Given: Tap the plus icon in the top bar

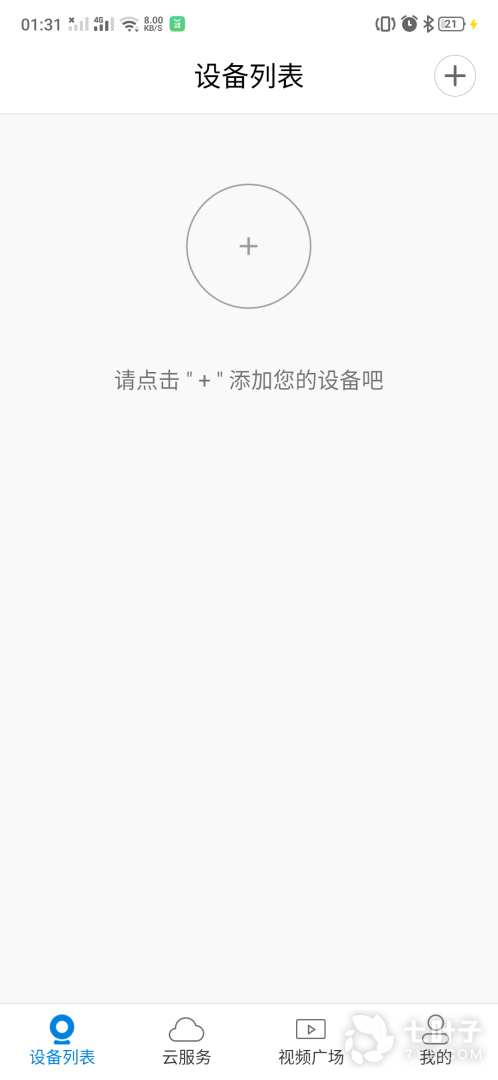Looking at the screenshot, I should tap(455, 76).
